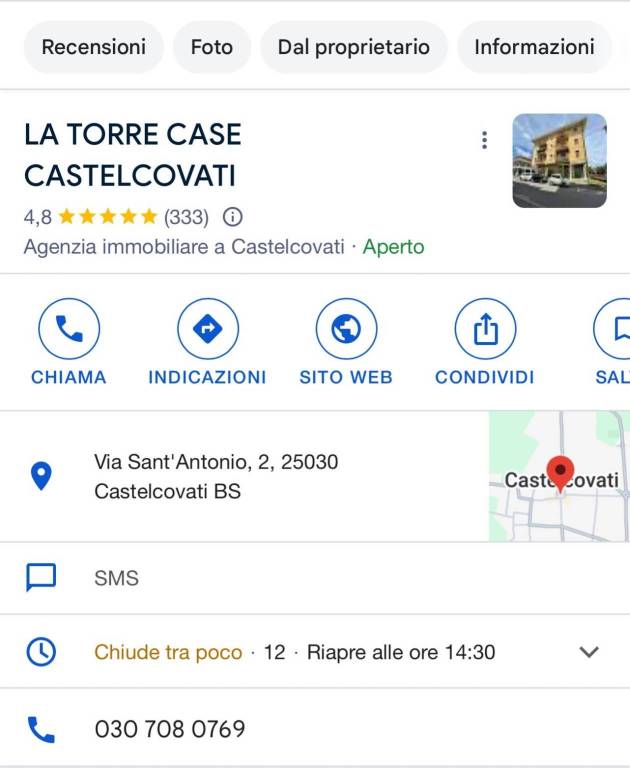Viewport: 630px width, 768px height.
Task: Call the agency with Chiama
Action: click(x=68, y=329)
